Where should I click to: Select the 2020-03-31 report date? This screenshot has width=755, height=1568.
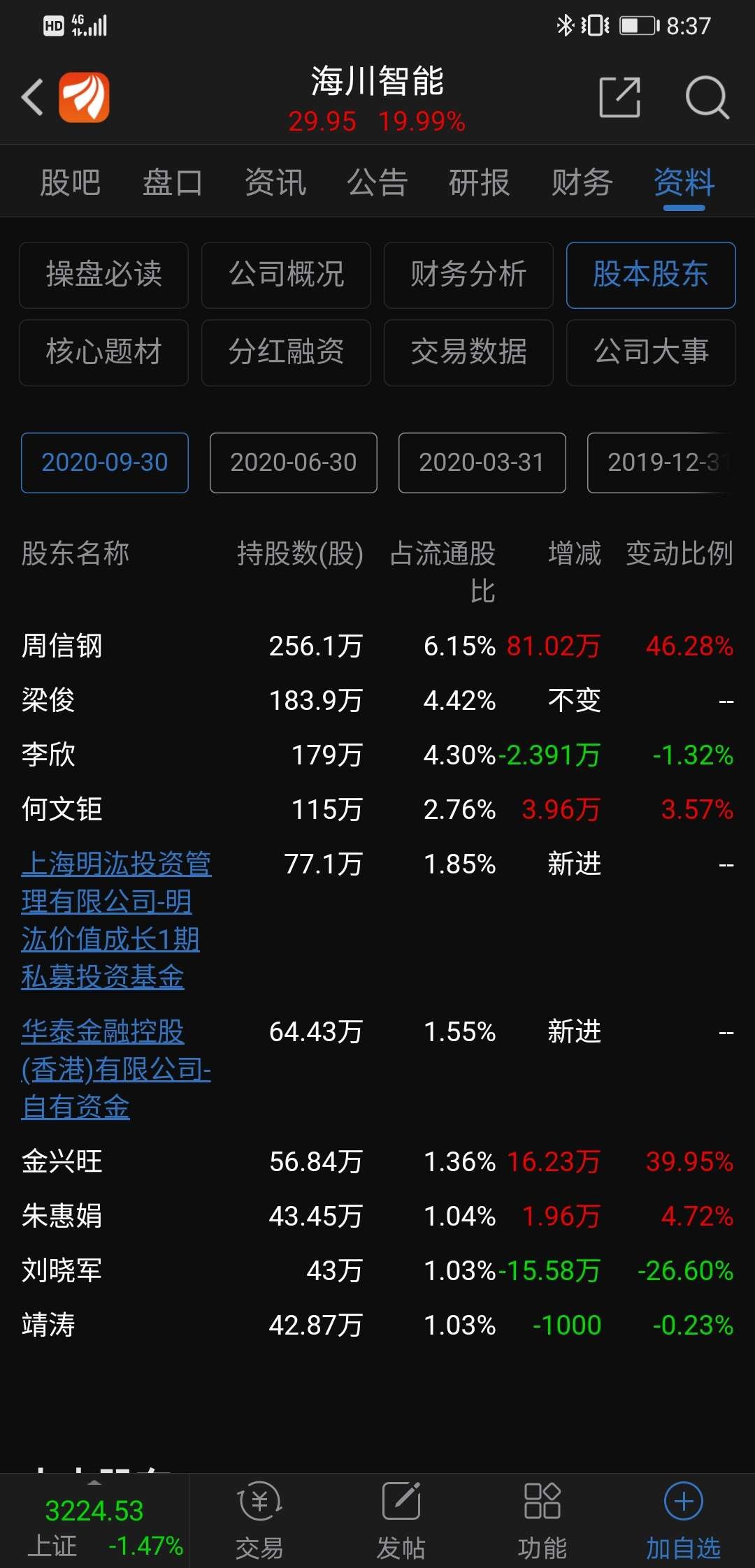point(482,463)
